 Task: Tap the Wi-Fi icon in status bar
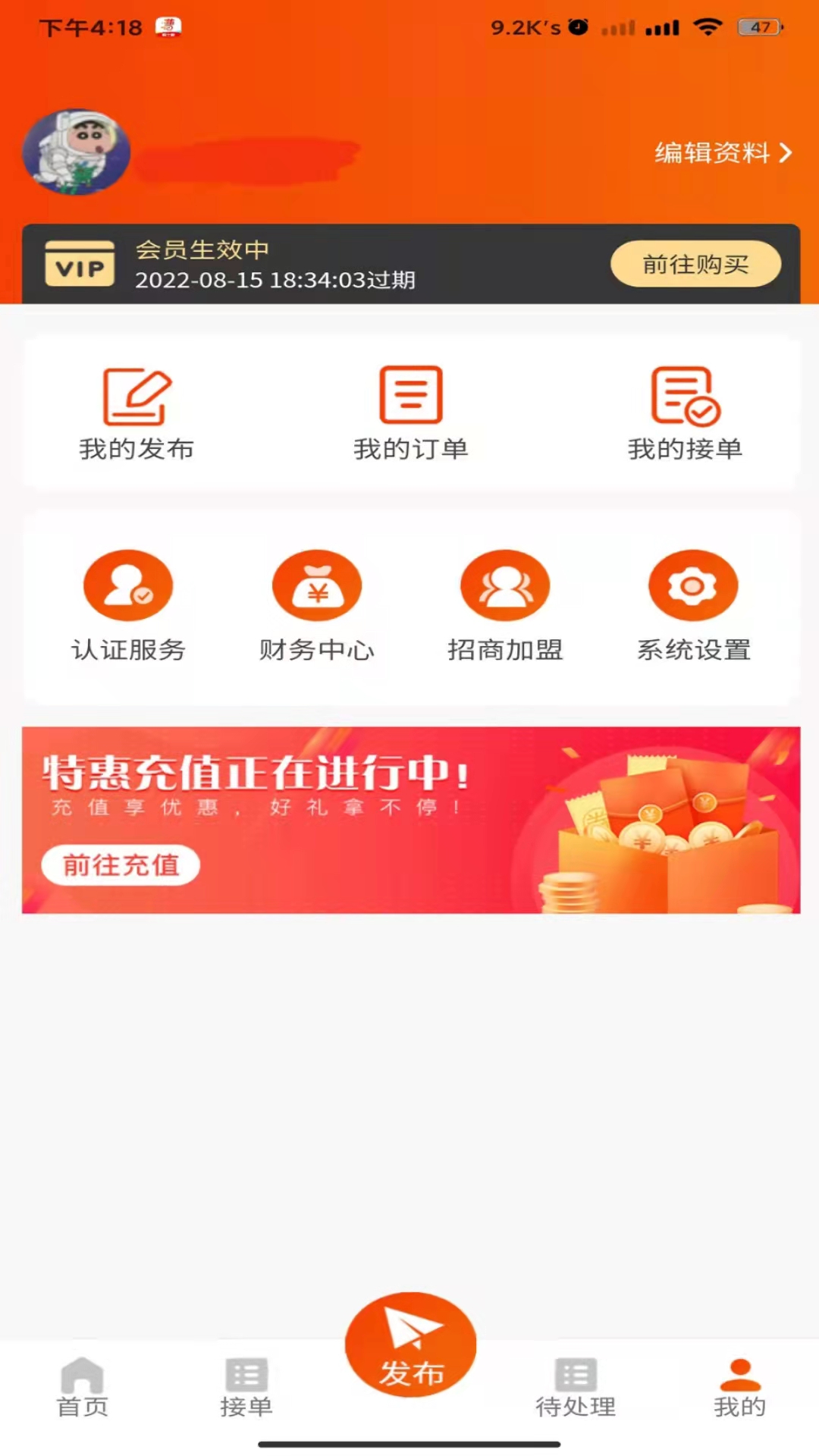[x=708, y=25]
